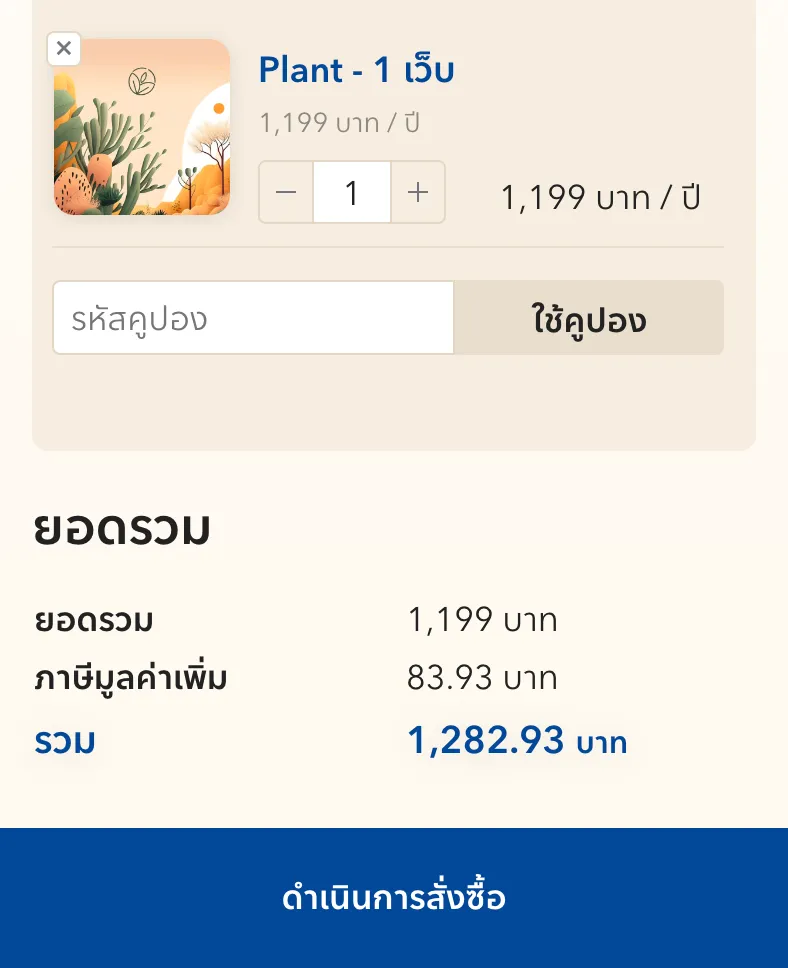
Task: Click the Plant product thumbnail image
Action: [141, 127]
